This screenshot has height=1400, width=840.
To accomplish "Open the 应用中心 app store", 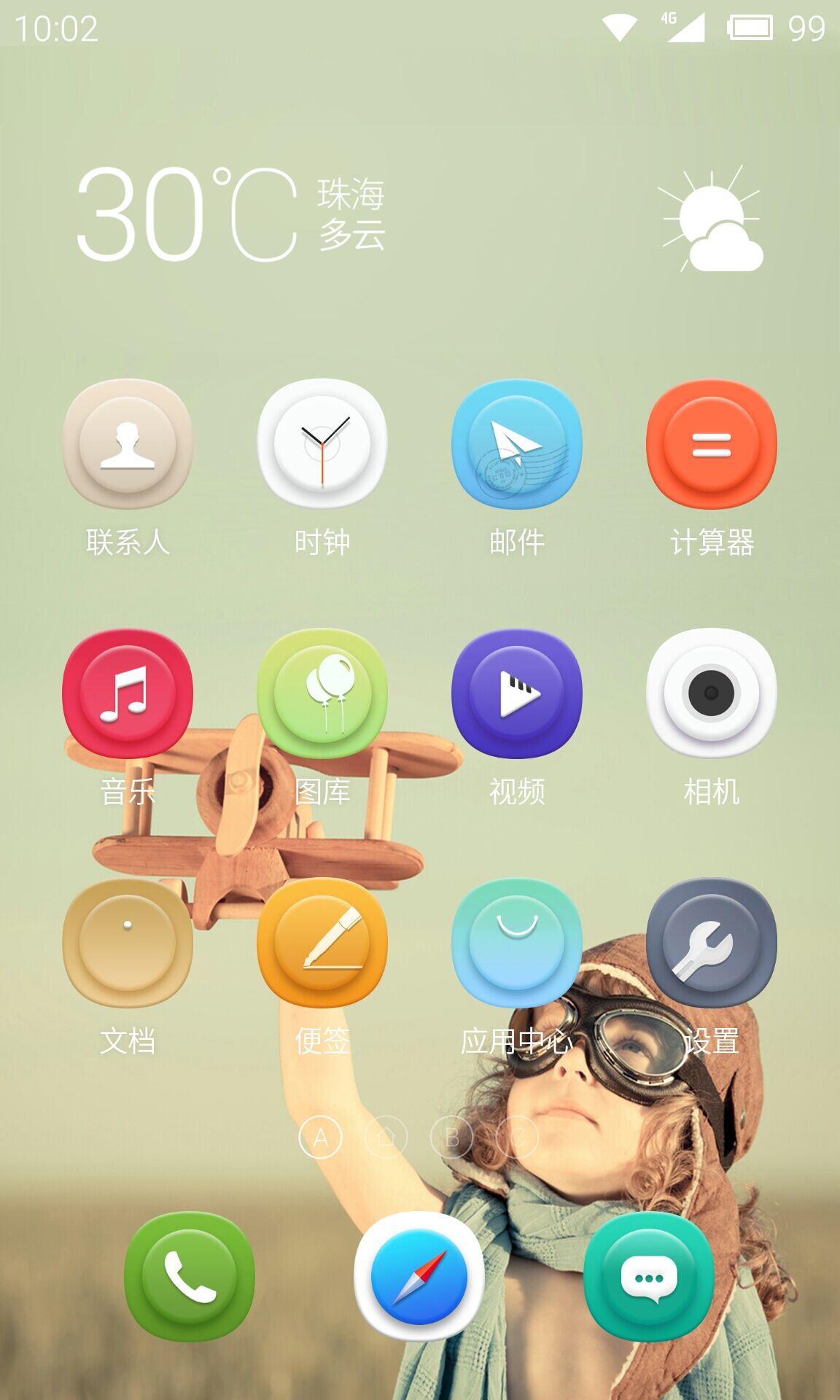I will [517, 942].
